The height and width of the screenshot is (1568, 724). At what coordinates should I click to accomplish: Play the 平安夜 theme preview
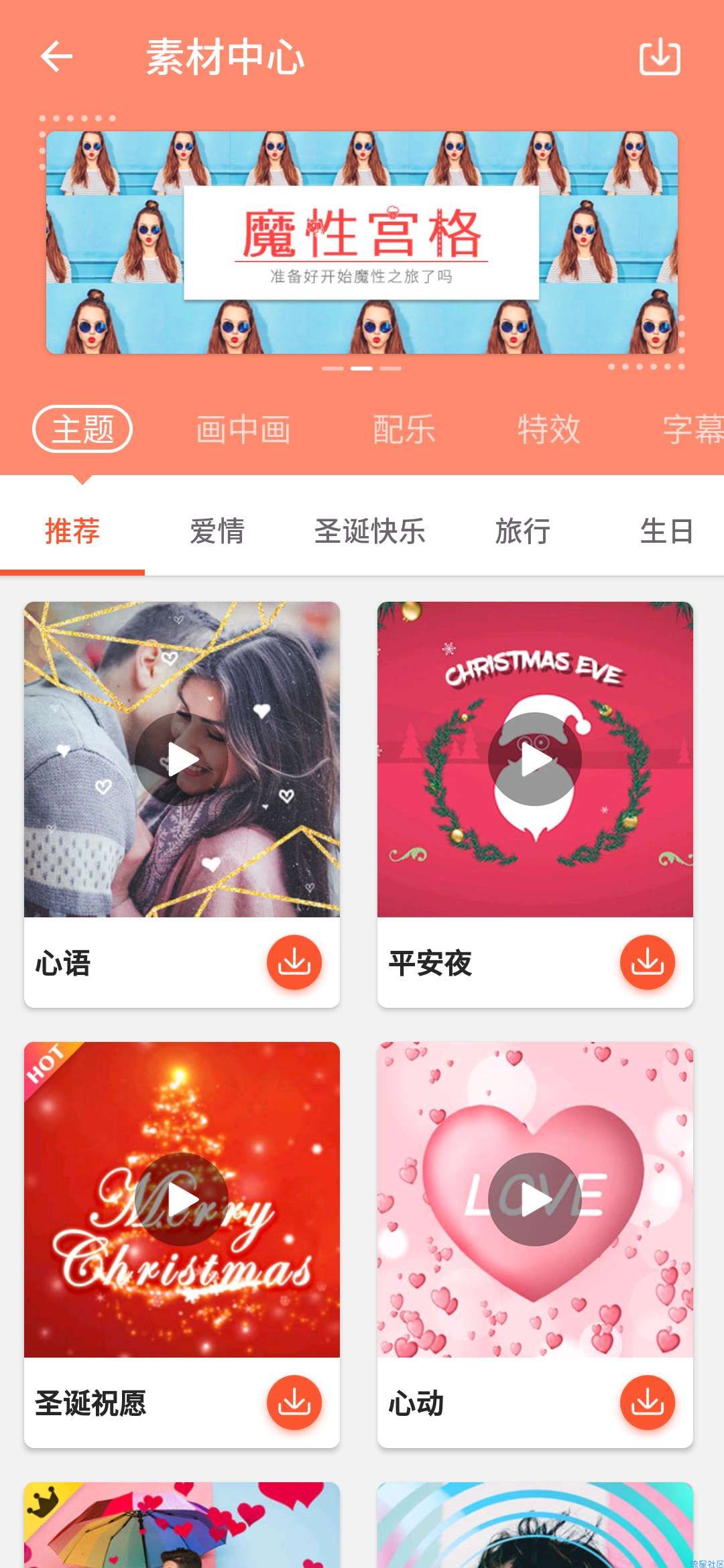point(535,759)
